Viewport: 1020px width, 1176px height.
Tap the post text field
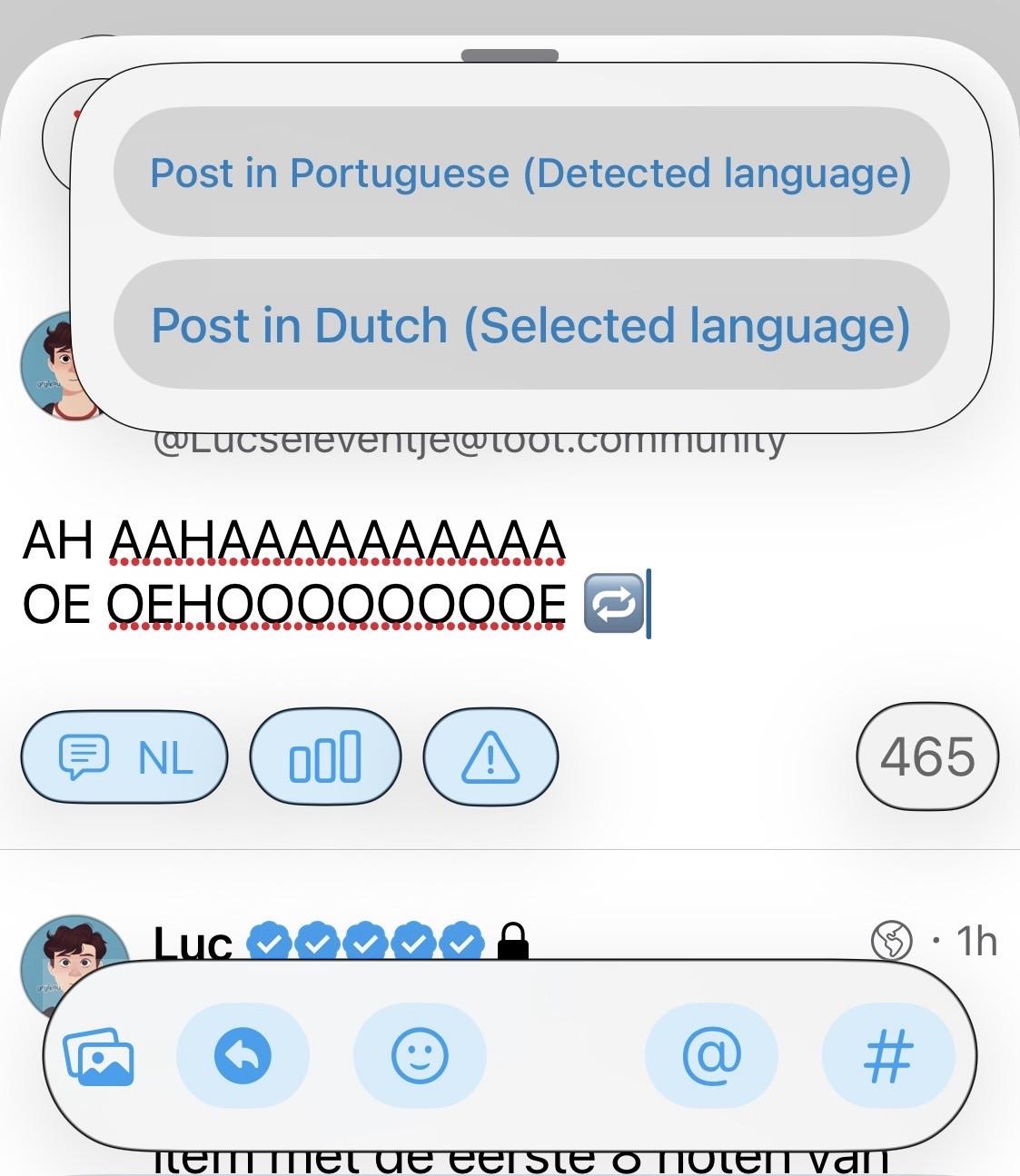[x=363, y=572]
